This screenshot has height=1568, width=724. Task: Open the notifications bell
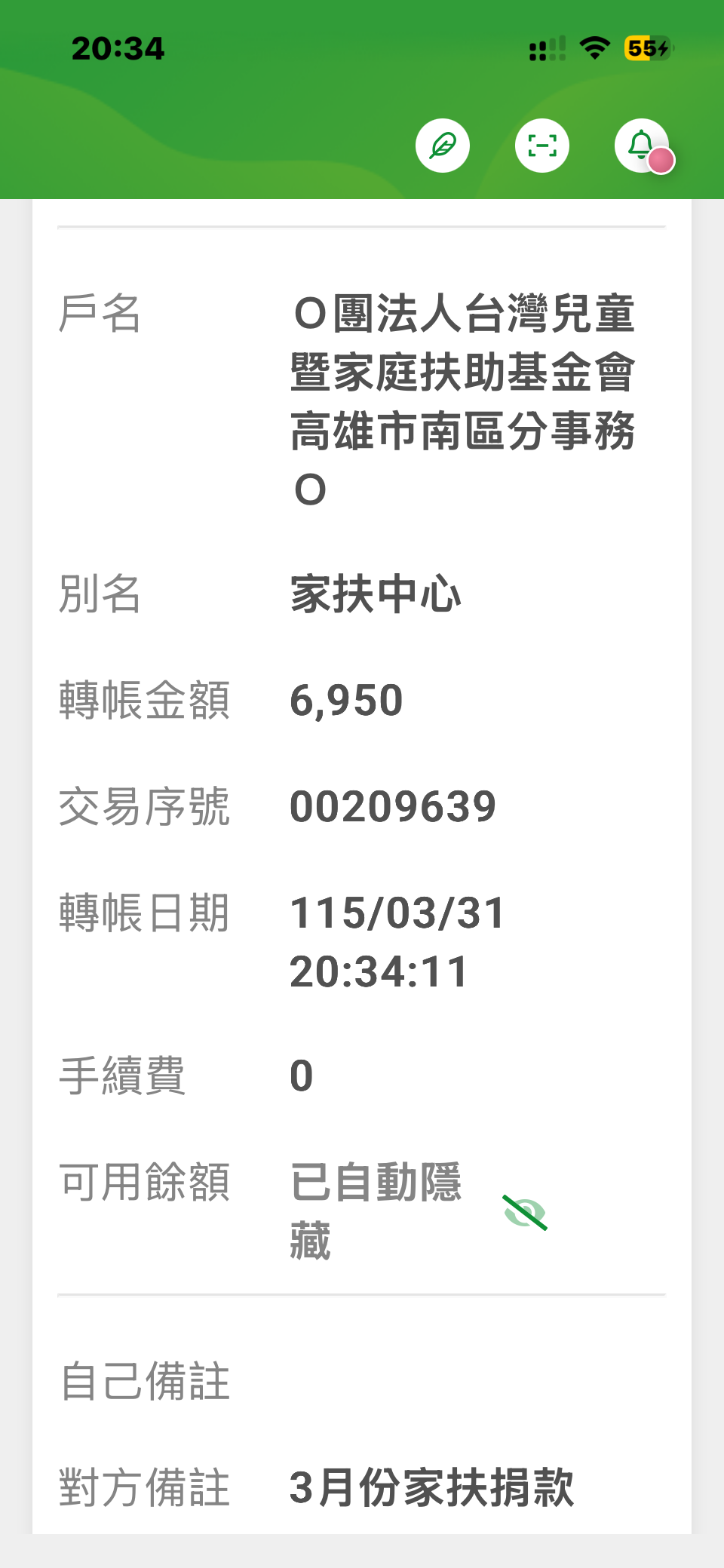click(x=642, y=146)
